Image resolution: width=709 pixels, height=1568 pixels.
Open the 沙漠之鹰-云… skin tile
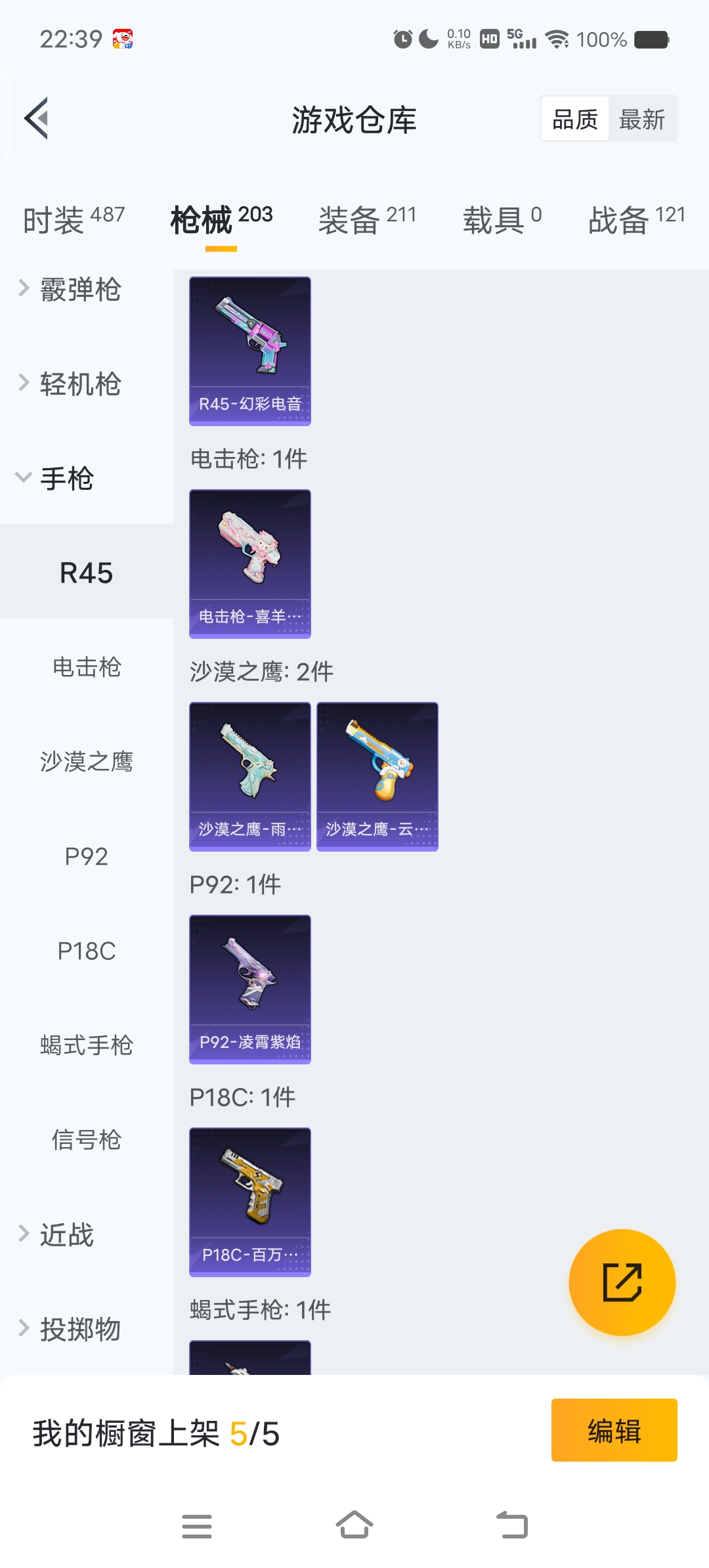click(377, 777)
